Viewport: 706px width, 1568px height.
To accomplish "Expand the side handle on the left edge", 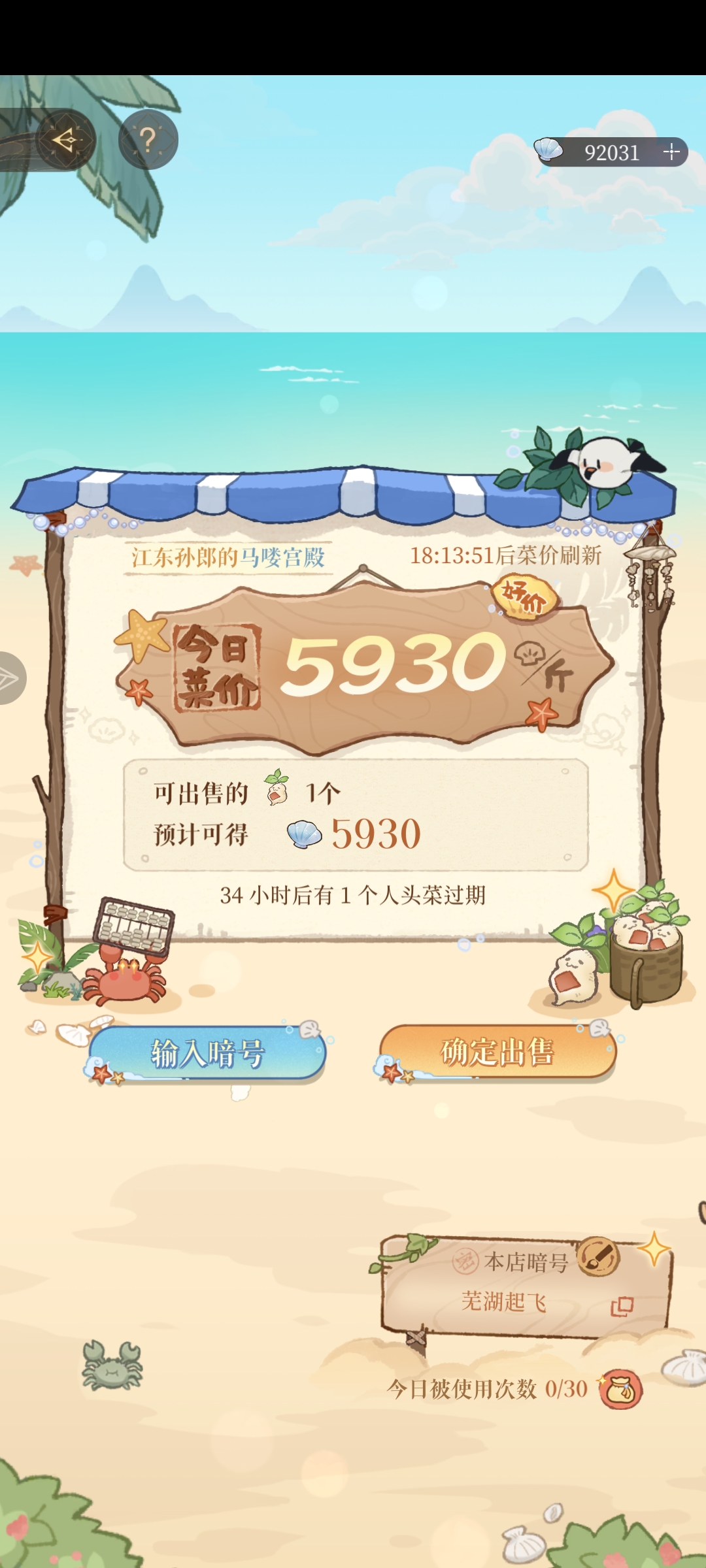I will (11, 678).
